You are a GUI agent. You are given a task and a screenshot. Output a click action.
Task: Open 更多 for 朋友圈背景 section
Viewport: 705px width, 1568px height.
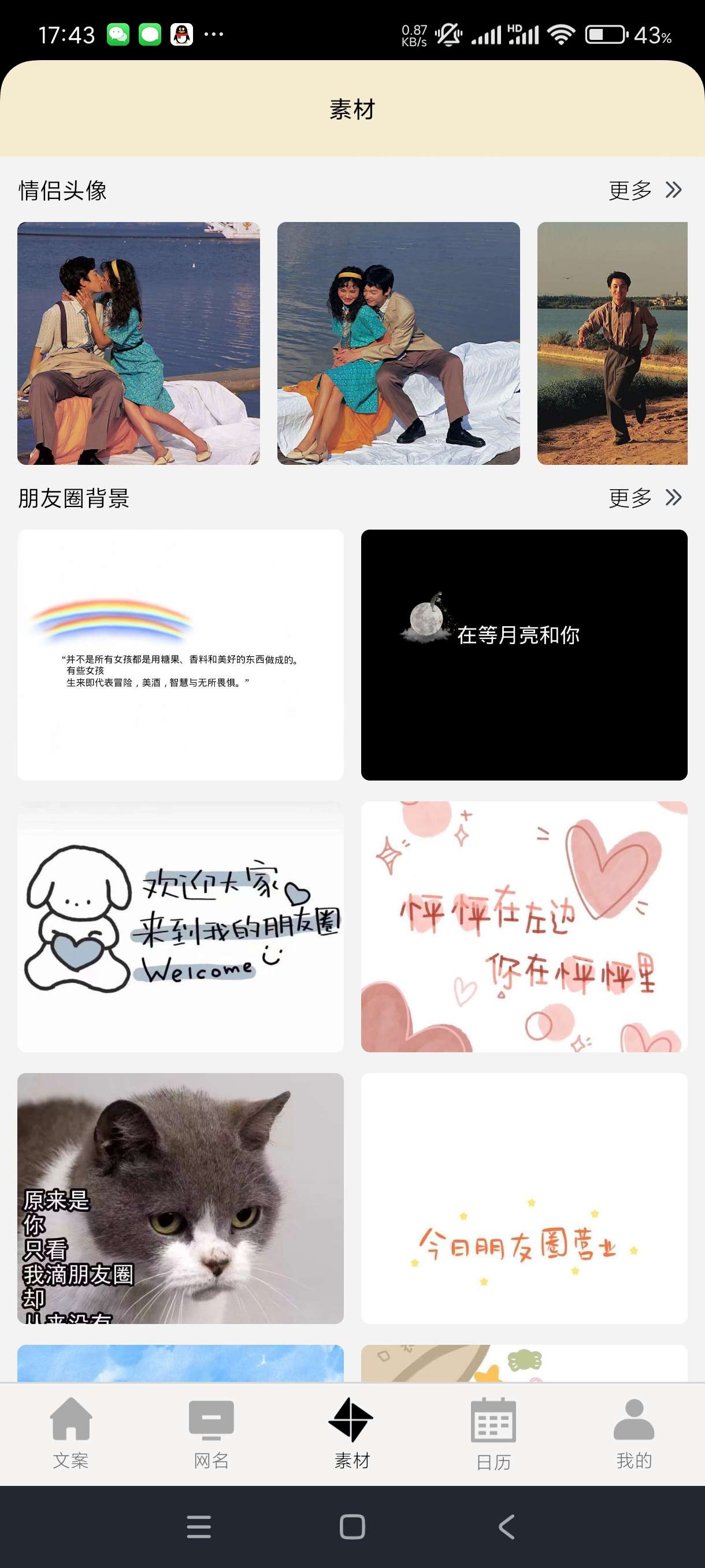pos(645,498)
